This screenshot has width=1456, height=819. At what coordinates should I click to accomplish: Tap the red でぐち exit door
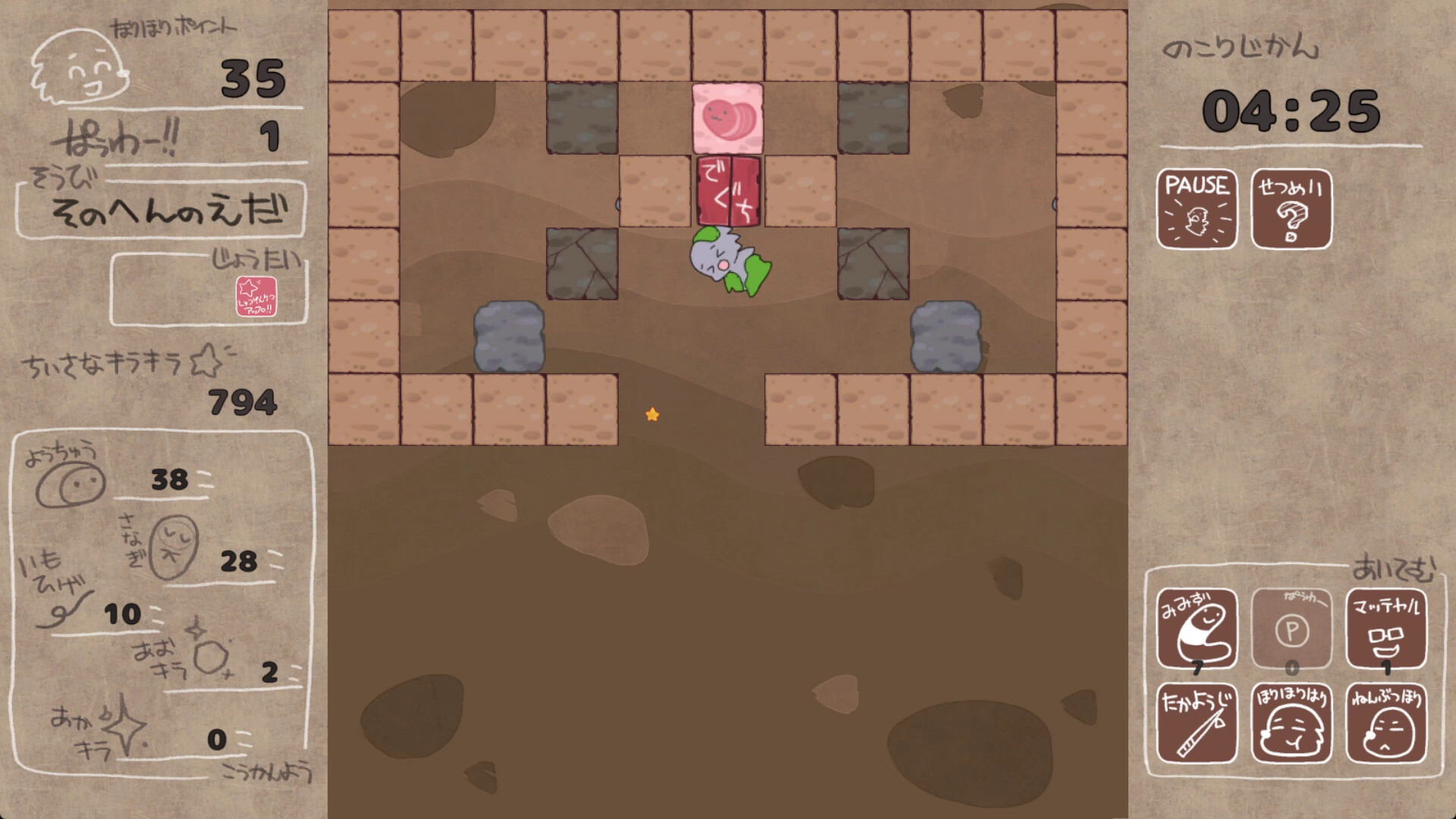tap(728, 191)
